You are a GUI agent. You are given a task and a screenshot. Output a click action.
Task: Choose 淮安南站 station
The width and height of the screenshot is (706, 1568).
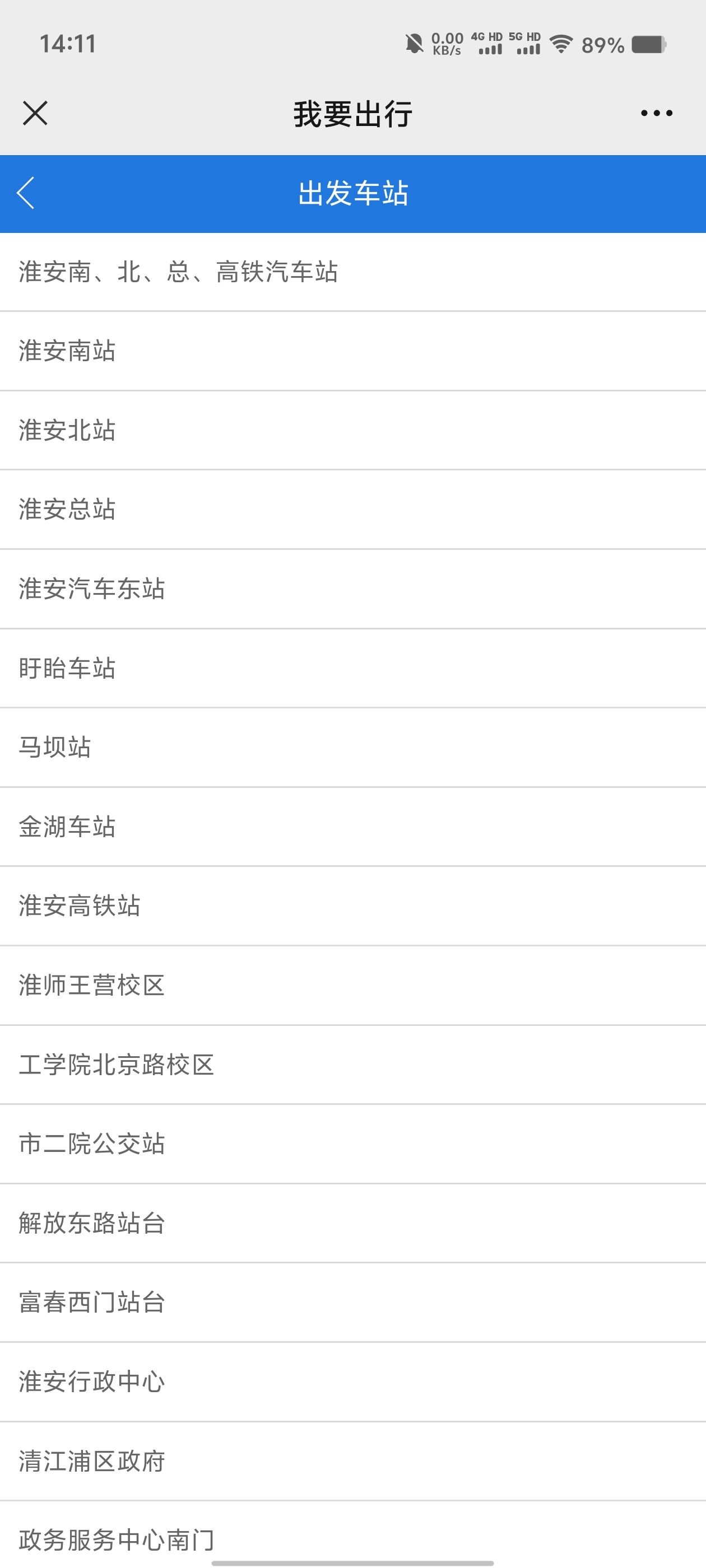[x=352, y=351]
